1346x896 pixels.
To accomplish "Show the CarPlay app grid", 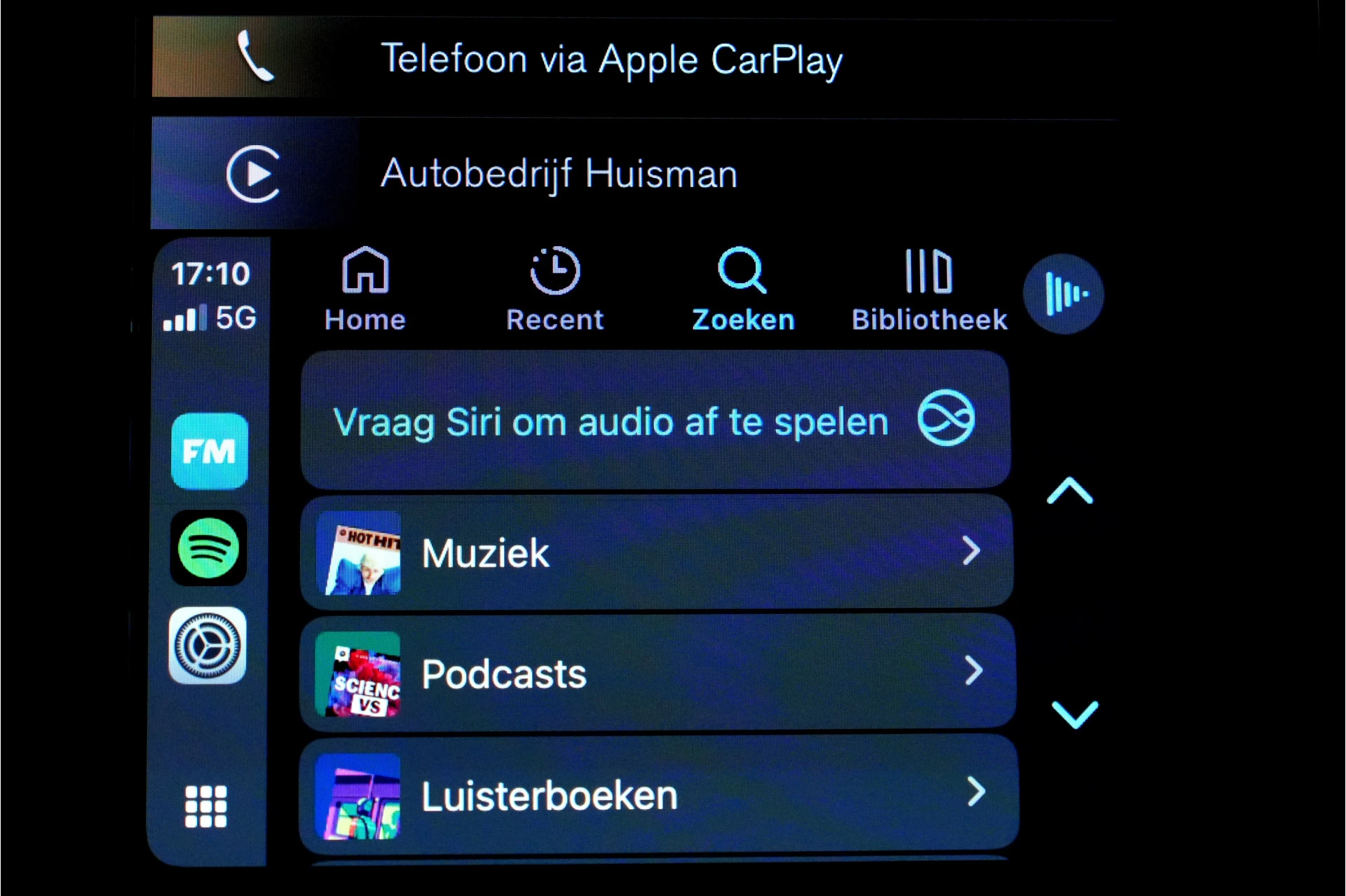I will pos(205,806).
